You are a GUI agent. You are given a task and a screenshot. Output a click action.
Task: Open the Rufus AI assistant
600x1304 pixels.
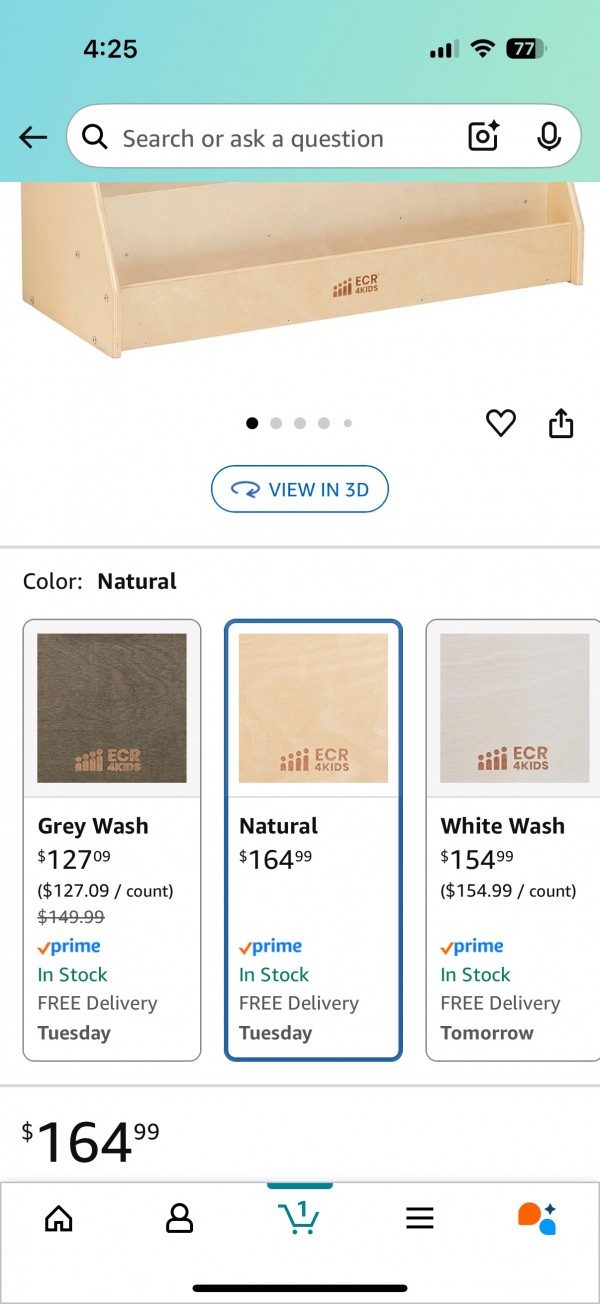pos(538,1218)
